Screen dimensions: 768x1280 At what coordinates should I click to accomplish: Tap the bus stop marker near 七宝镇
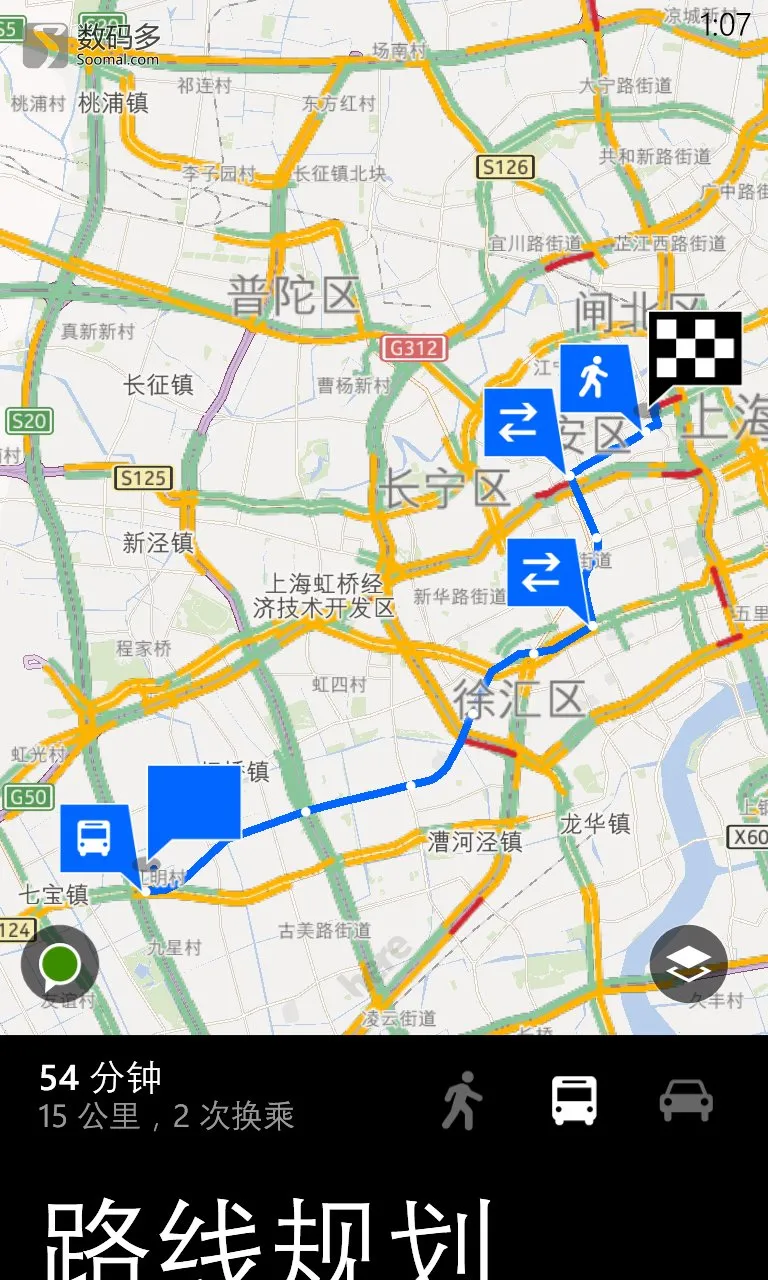(94, 837)
